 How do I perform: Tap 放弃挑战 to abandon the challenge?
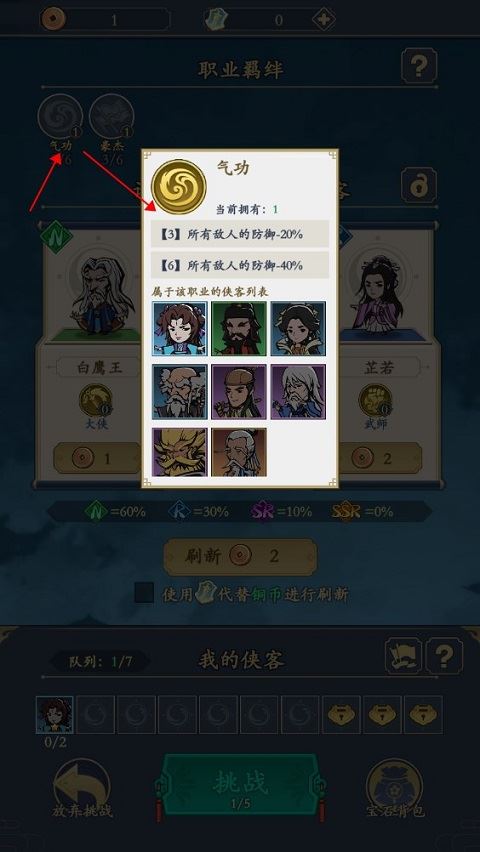point(83,787)
